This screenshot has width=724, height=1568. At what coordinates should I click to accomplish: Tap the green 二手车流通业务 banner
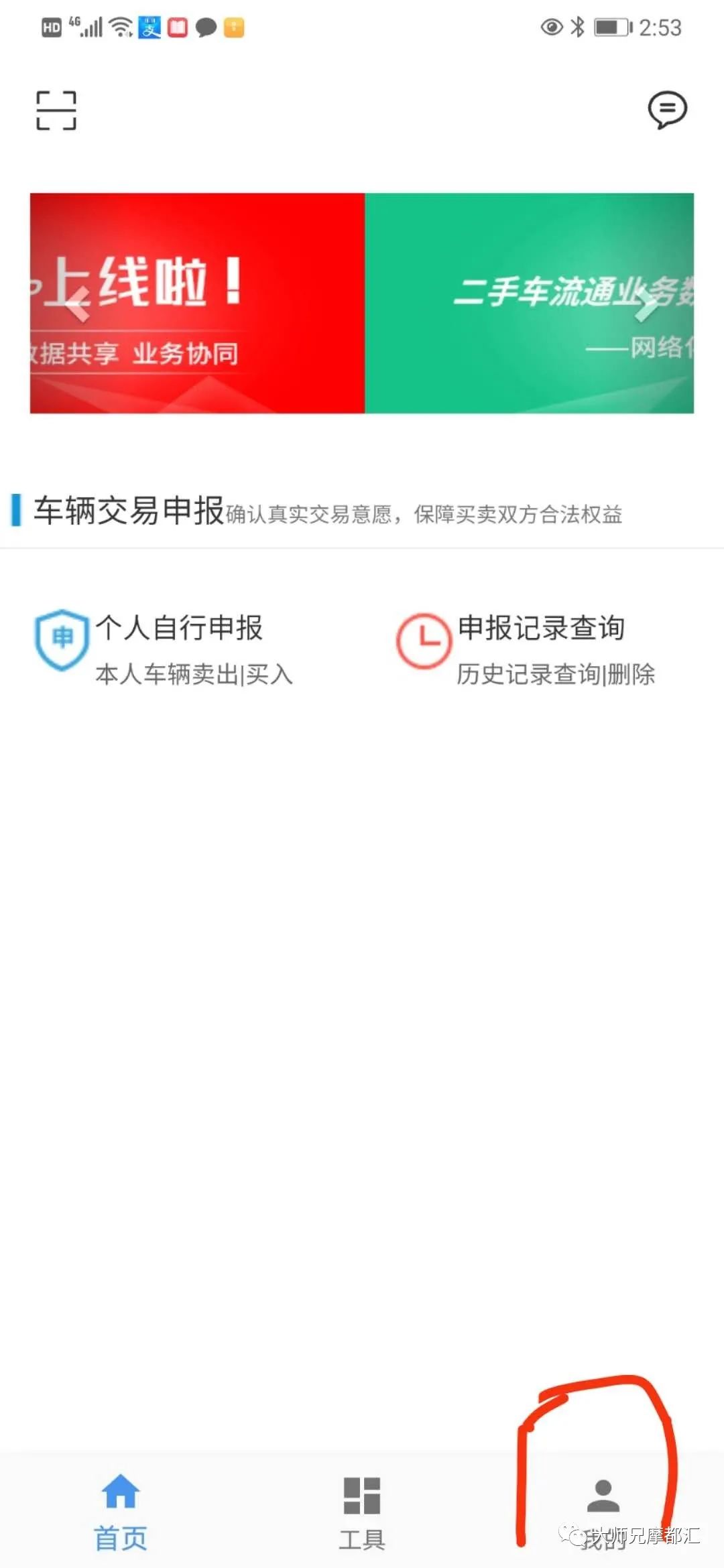tap(530, 302)
